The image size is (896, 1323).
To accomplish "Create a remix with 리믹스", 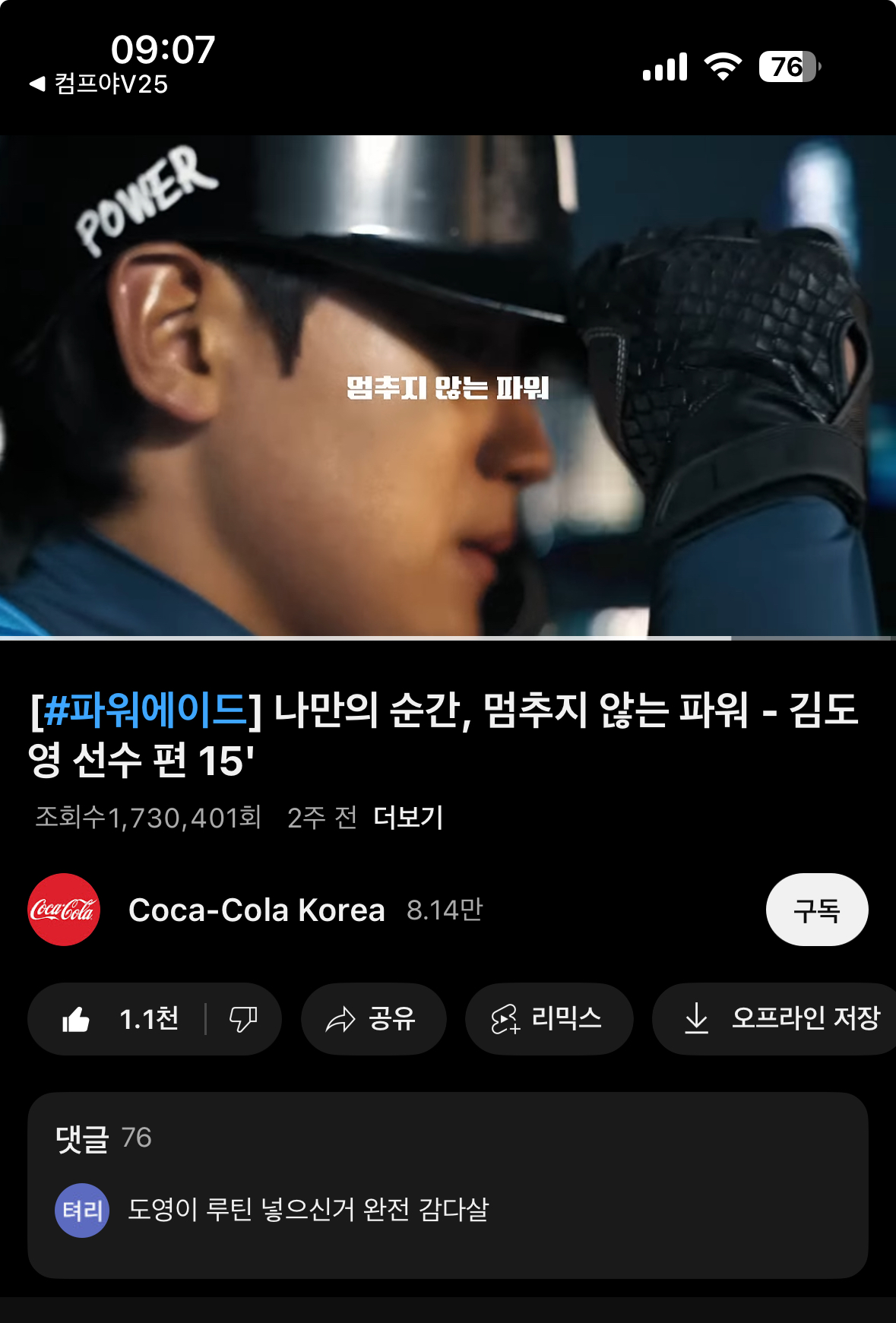I will pos(548,1019).
